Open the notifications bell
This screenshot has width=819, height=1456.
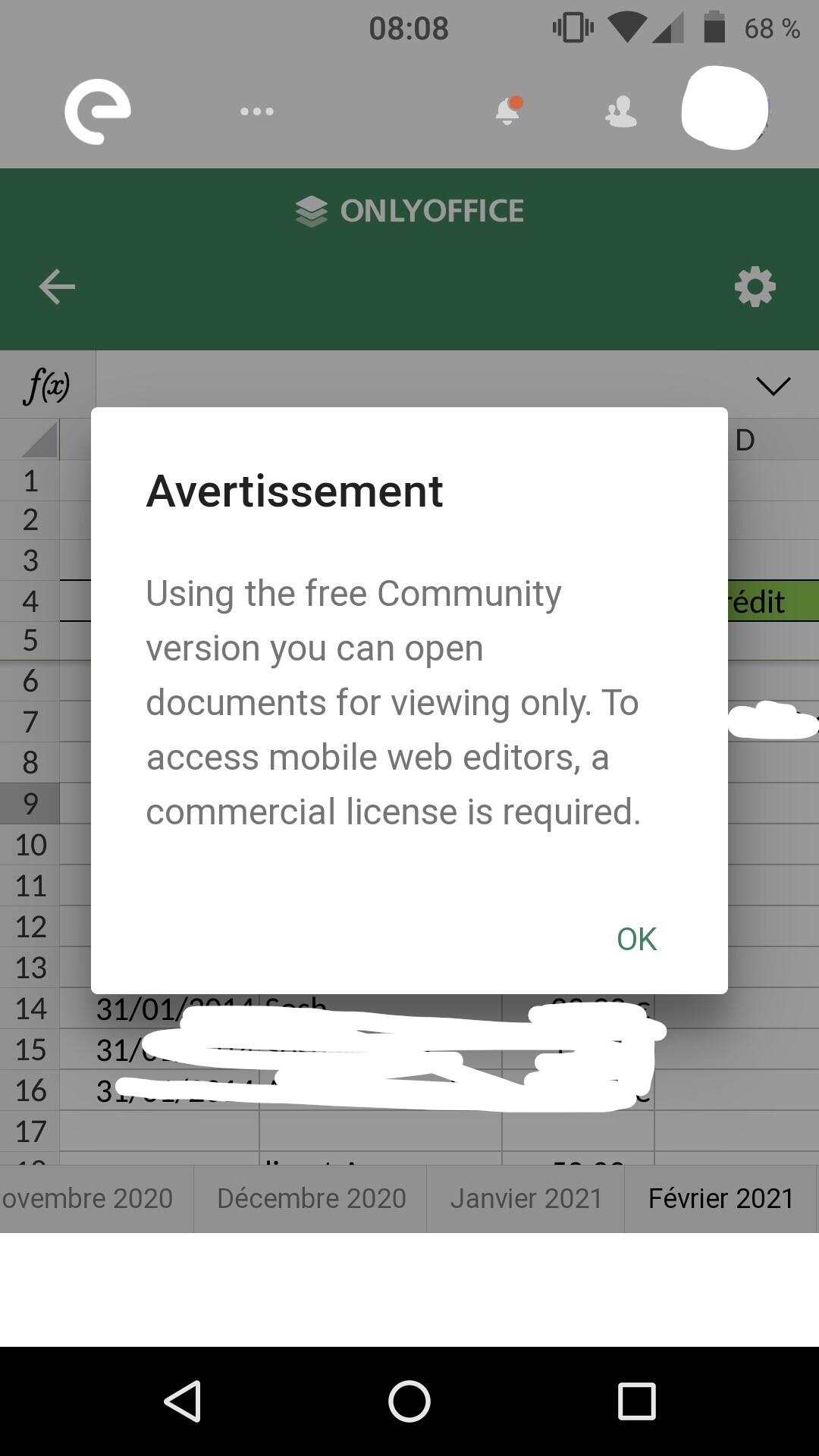pyautogui.click(x=508, y=111)
